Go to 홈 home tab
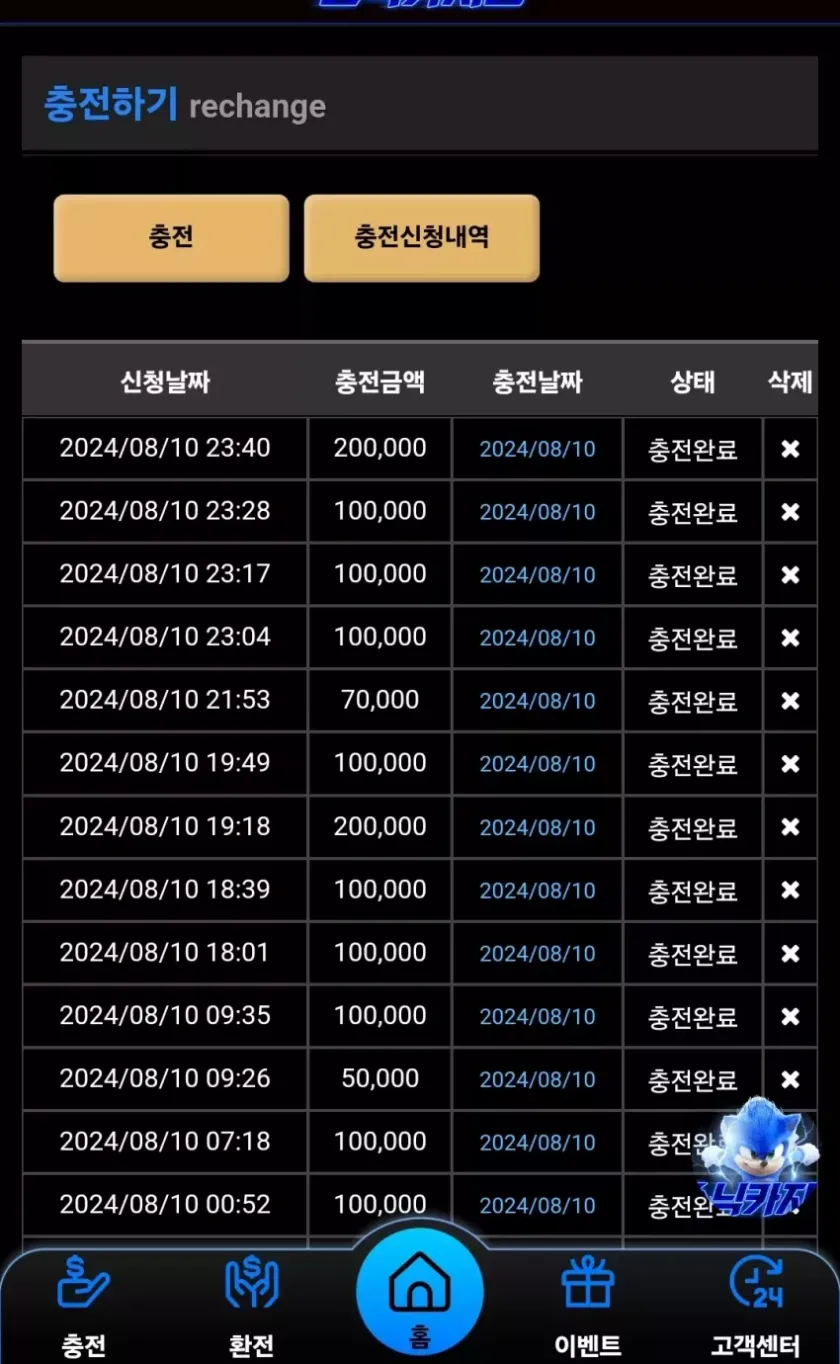Viewport: 840px width, 1364px height. click(420, 1295)
